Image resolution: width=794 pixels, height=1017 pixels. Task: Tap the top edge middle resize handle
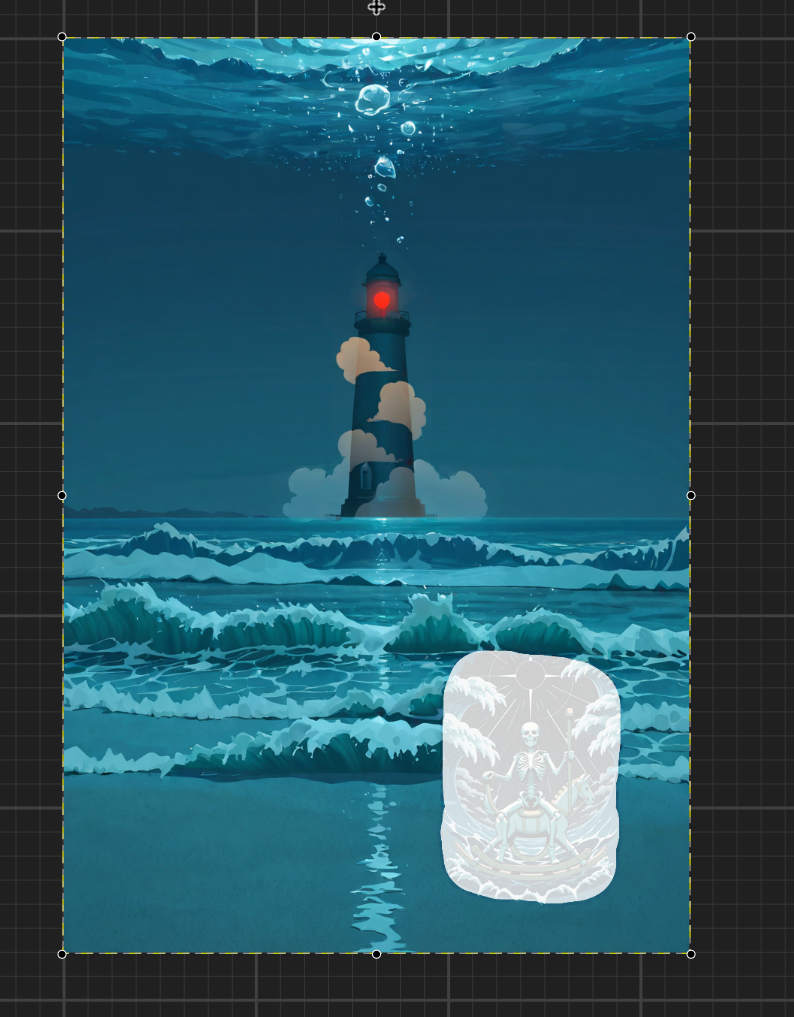coord(376,37)
